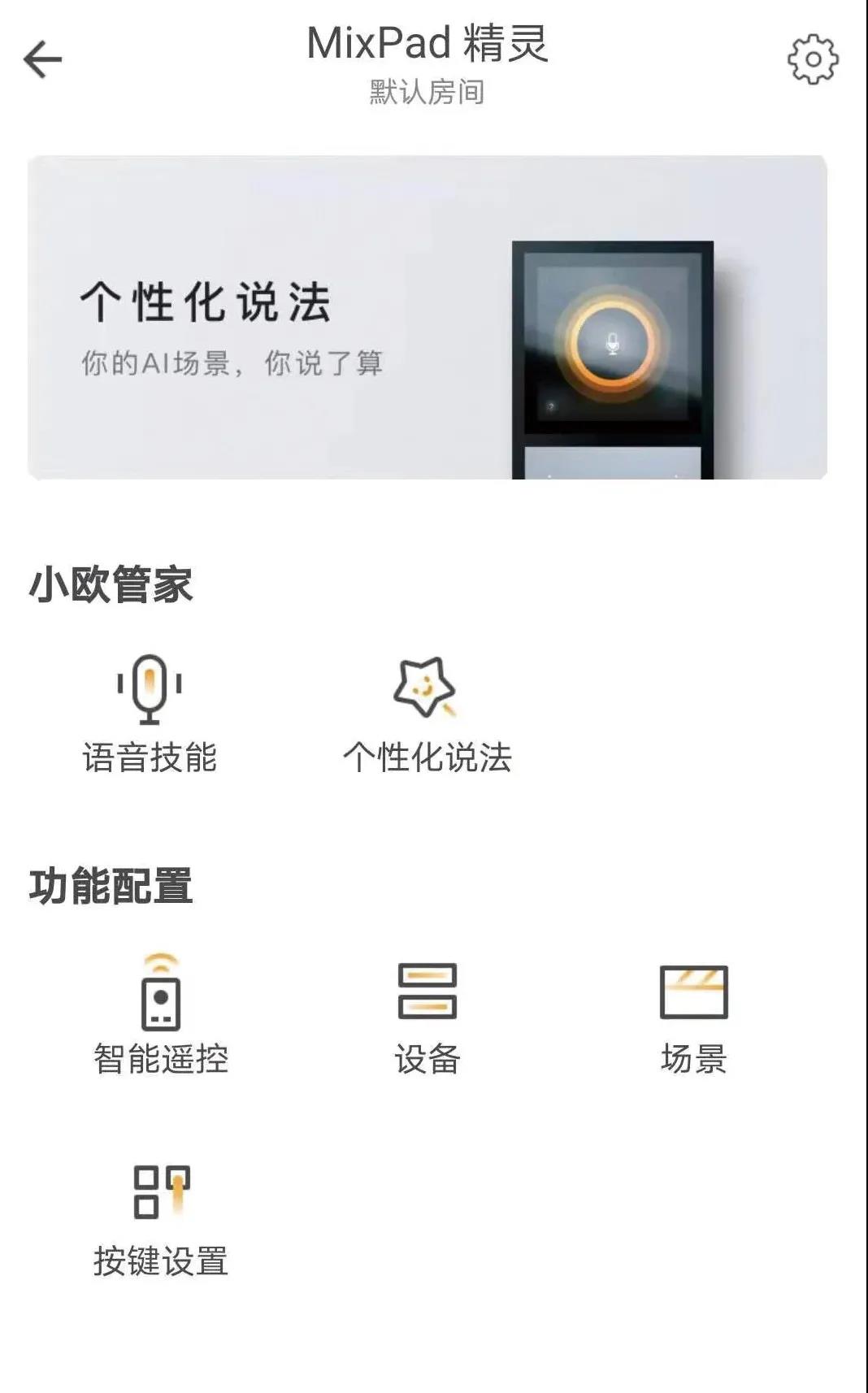
Task: Open 个性化说法 under 小欧管家
Action: 427,714
